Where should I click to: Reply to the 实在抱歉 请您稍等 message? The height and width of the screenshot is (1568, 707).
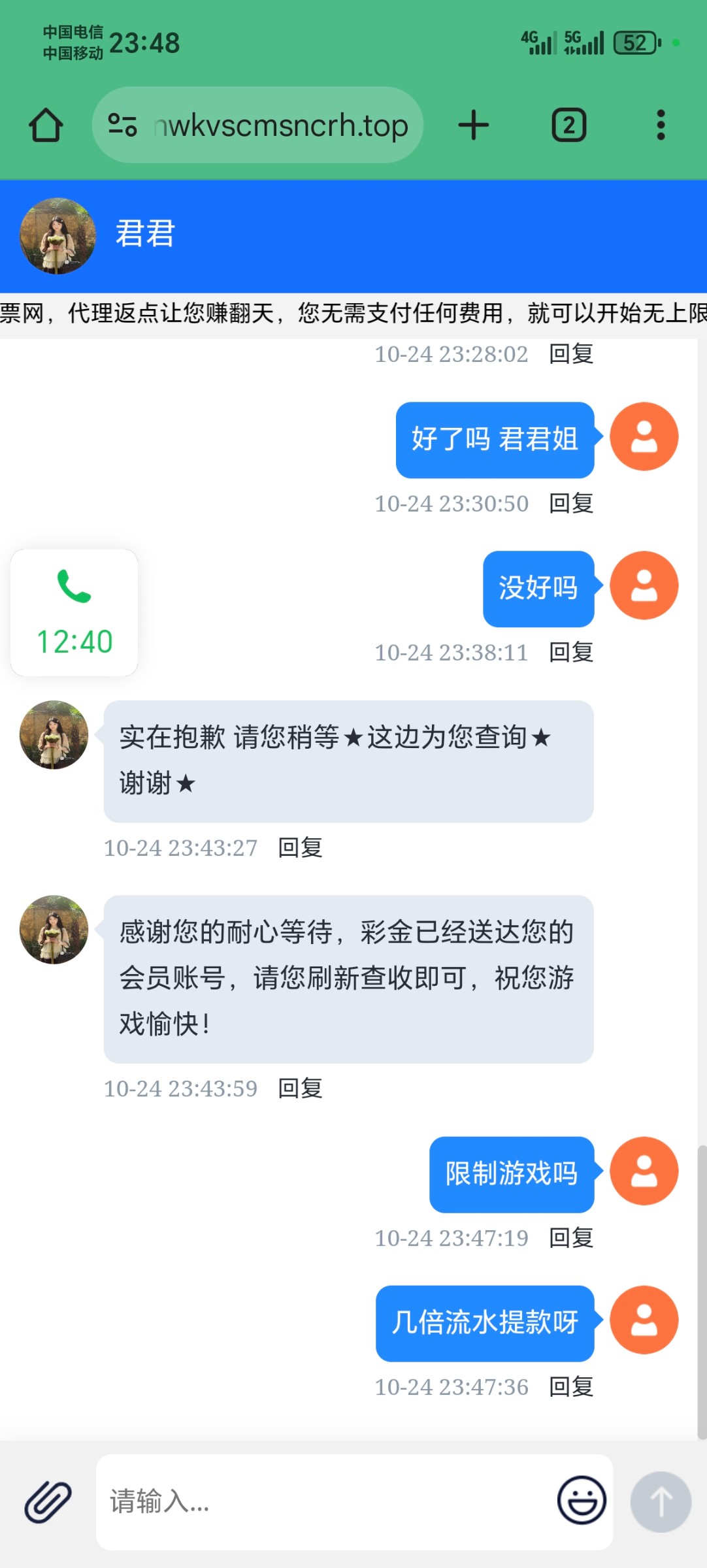pos(300,848)
